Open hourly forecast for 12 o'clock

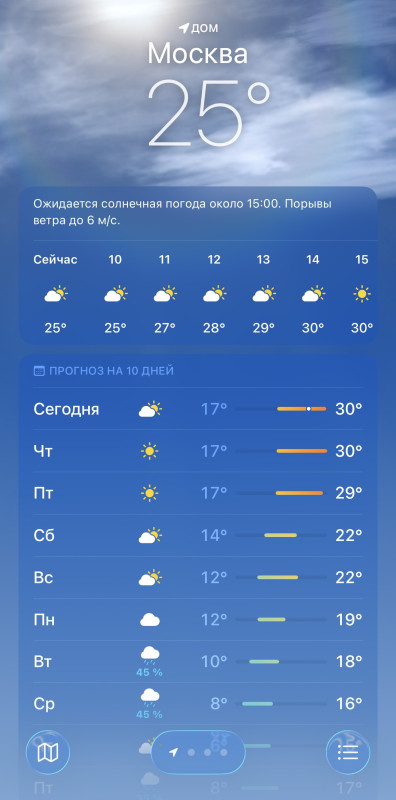[214, 294]
